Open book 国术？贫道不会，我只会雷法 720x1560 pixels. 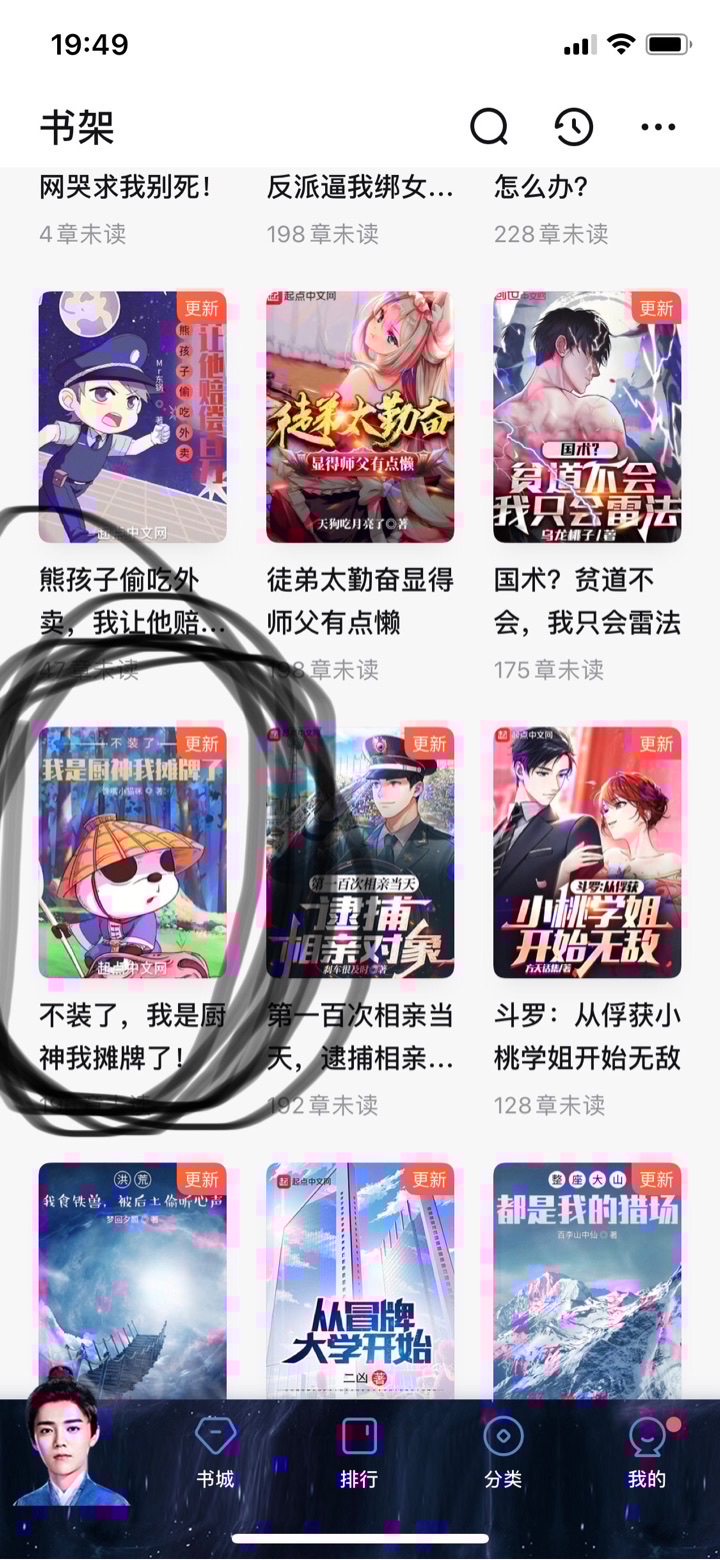pyautogui.click(x=587, y=417)
